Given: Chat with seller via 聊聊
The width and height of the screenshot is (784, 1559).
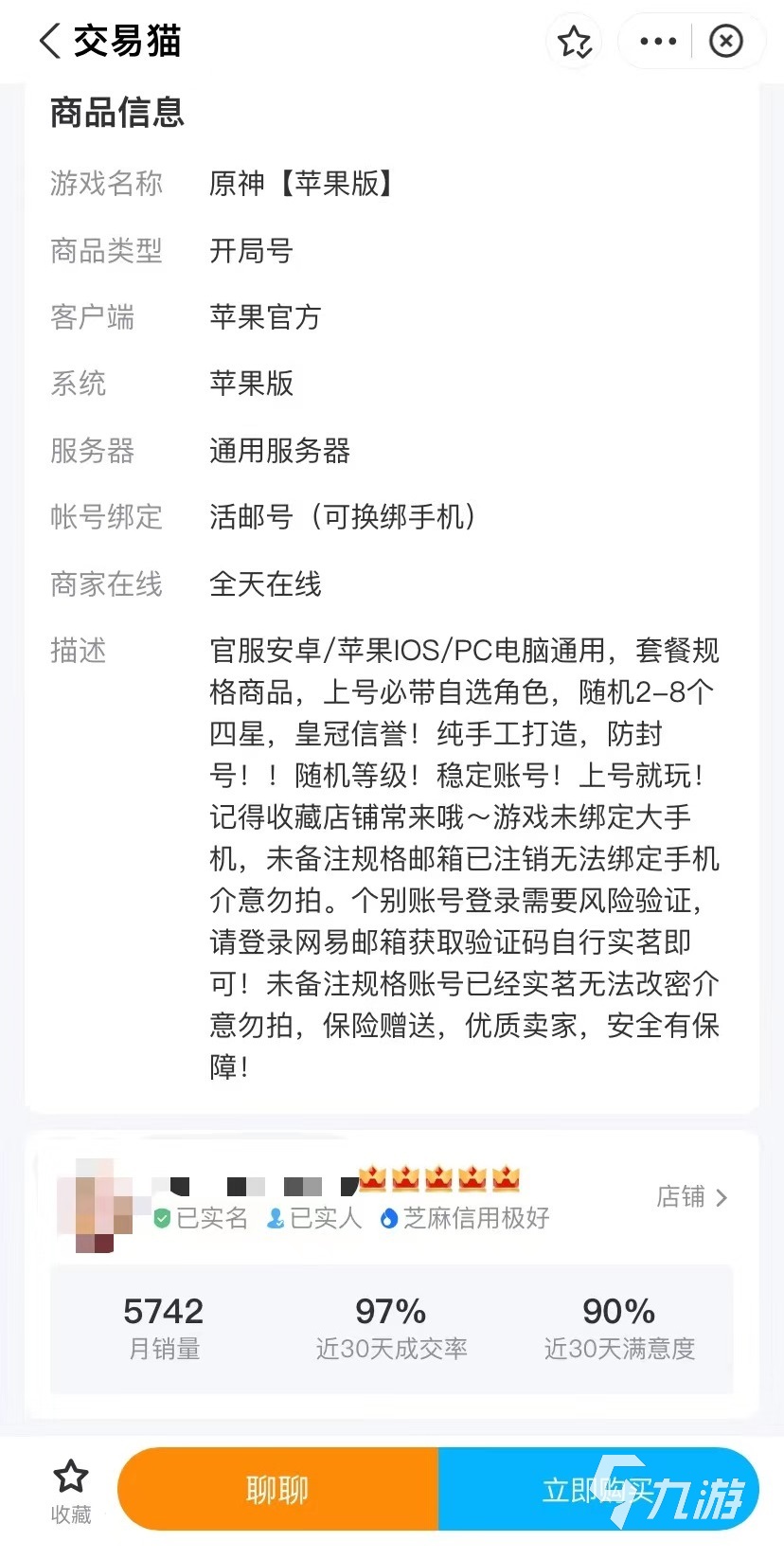Looking at the screenshot, I should [277, 1490].
